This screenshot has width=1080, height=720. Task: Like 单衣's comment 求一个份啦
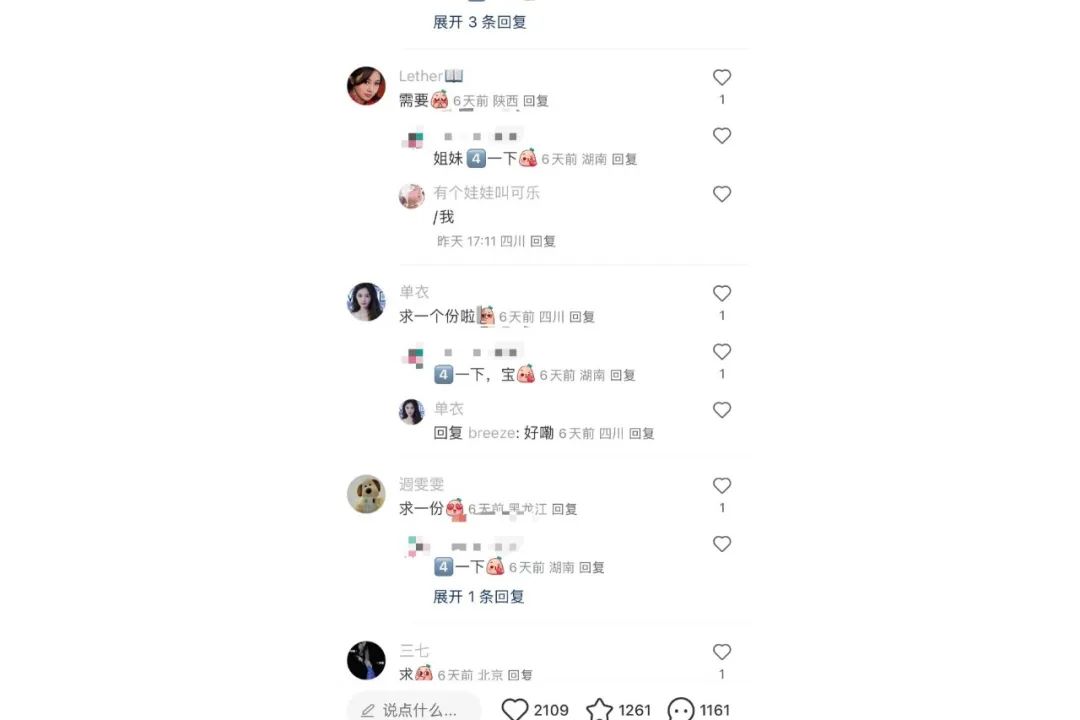(x=722, y=293)
